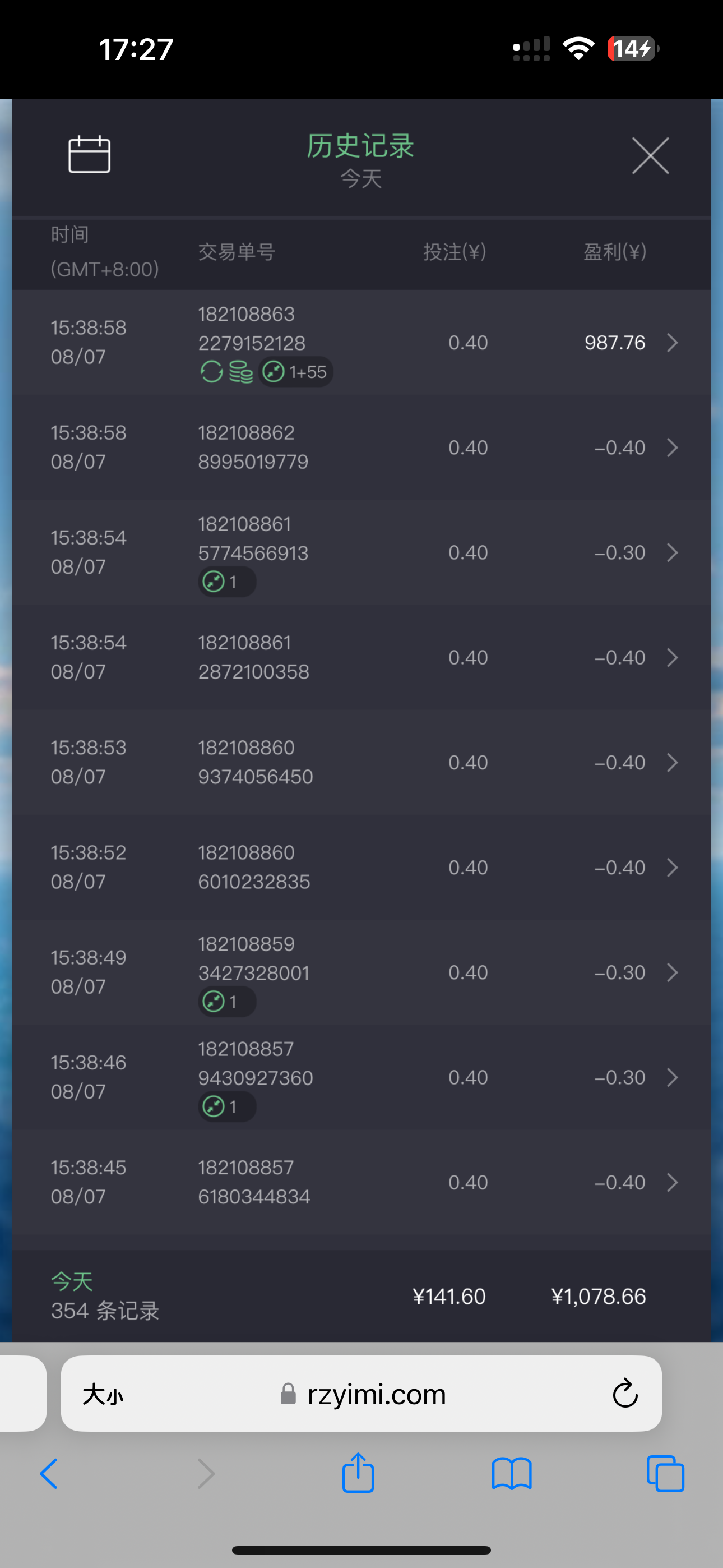Close the history records panel
This screenshot has width=723, height=1568.
(650, 156)
